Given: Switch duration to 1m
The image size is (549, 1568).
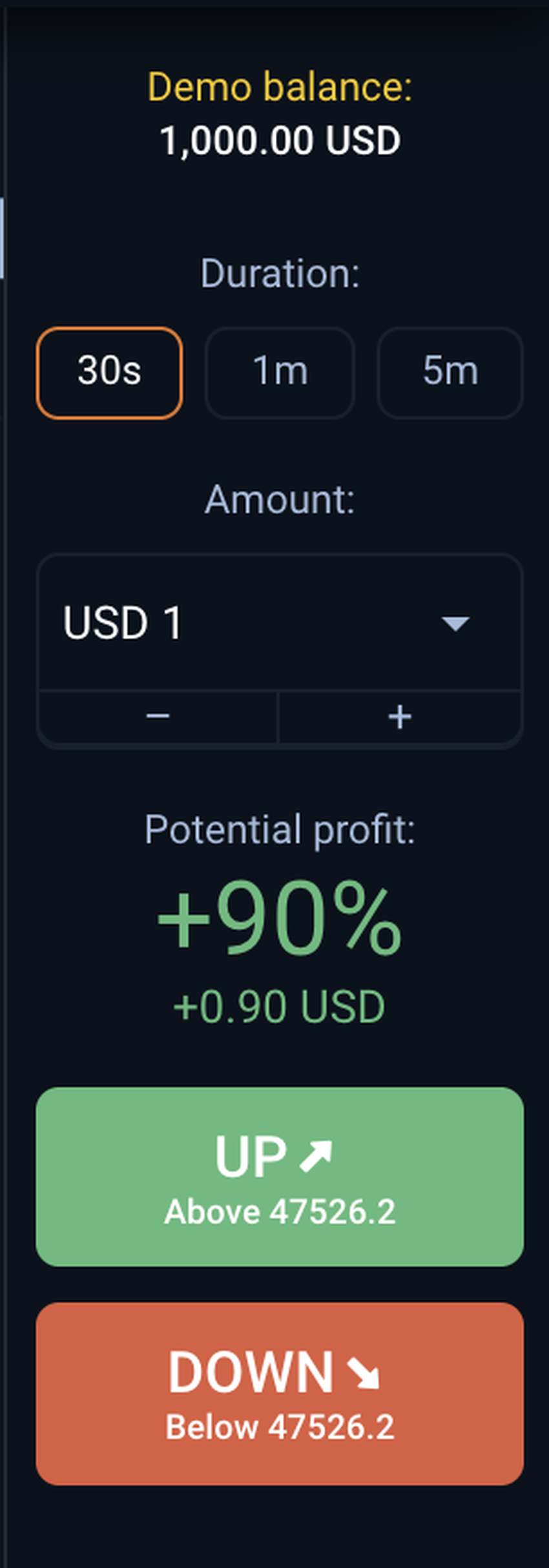Looking at the screenshot, I should click(280, 373).
